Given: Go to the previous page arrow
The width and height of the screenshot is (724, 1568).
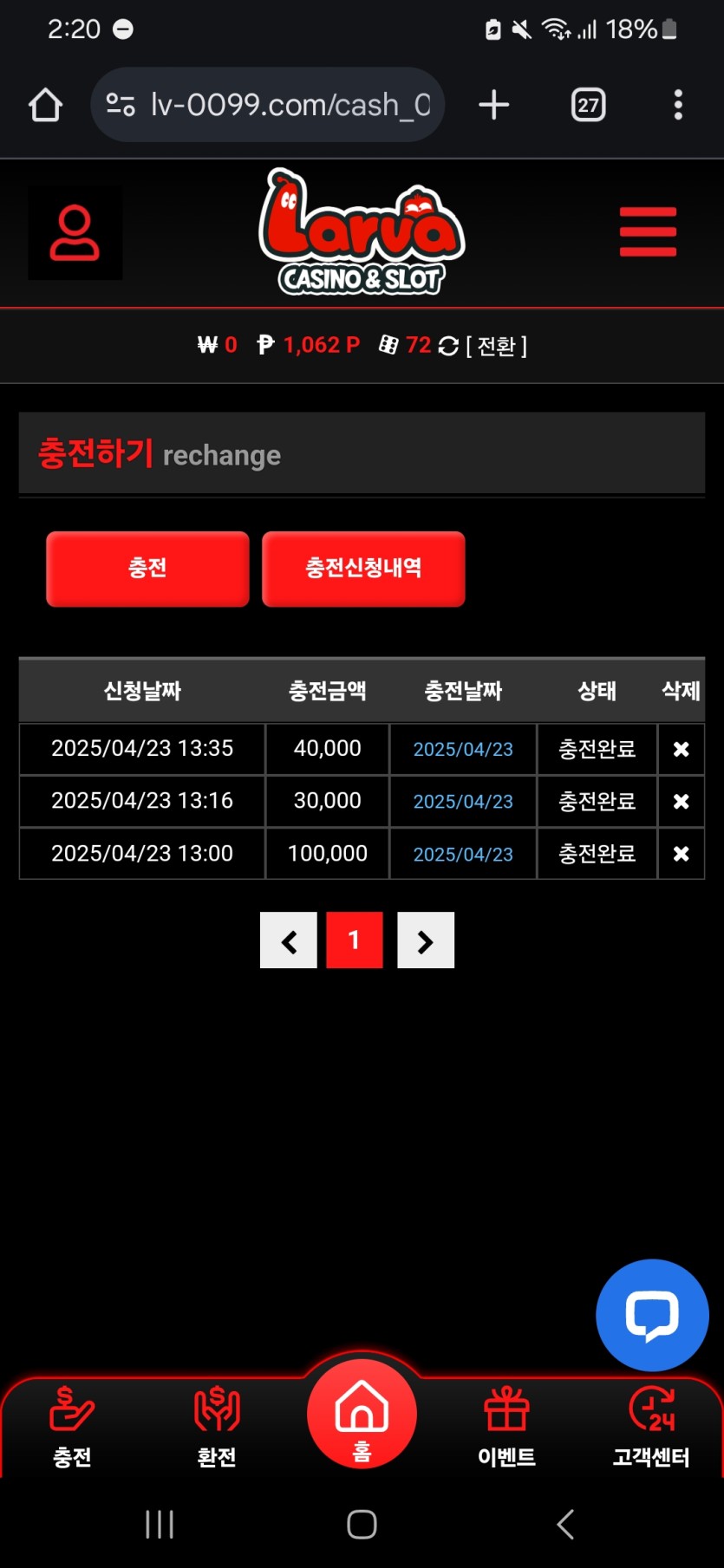Looking at the screenshot, I should coord(289,940).
